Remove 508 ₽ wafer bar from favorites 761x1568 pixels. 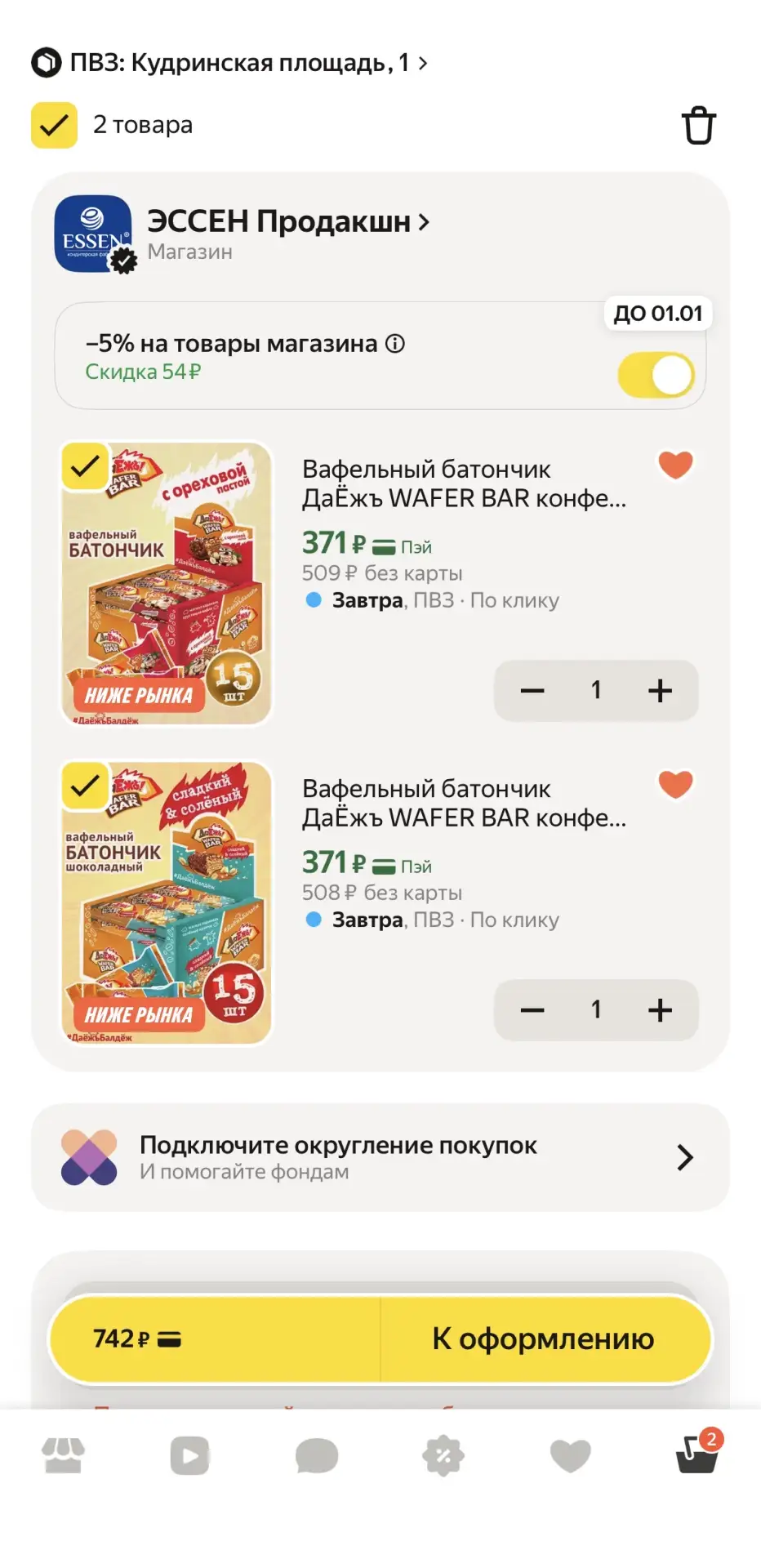[x=675, y=784]
